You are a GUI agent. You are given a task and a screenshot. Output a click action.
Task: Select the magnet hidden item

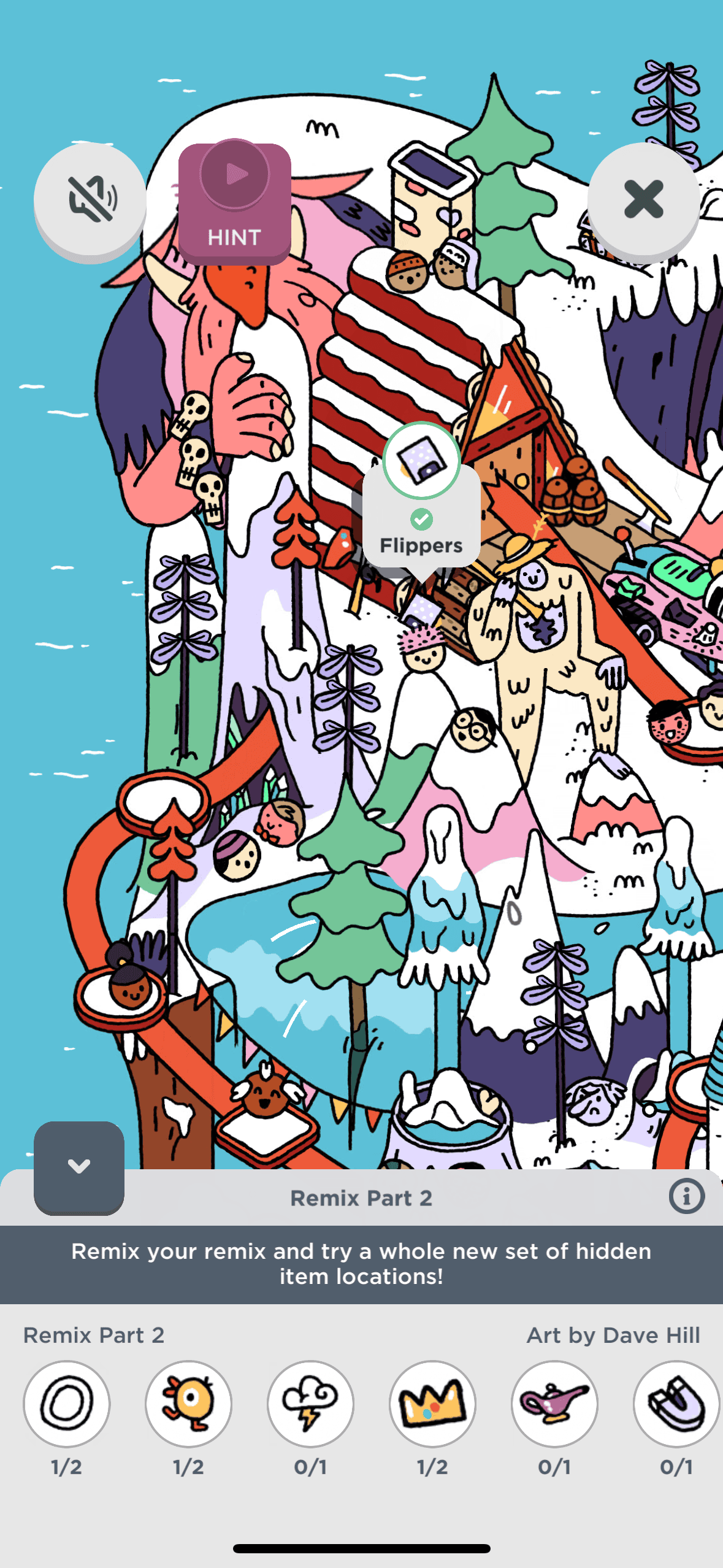coord(676,1404)
